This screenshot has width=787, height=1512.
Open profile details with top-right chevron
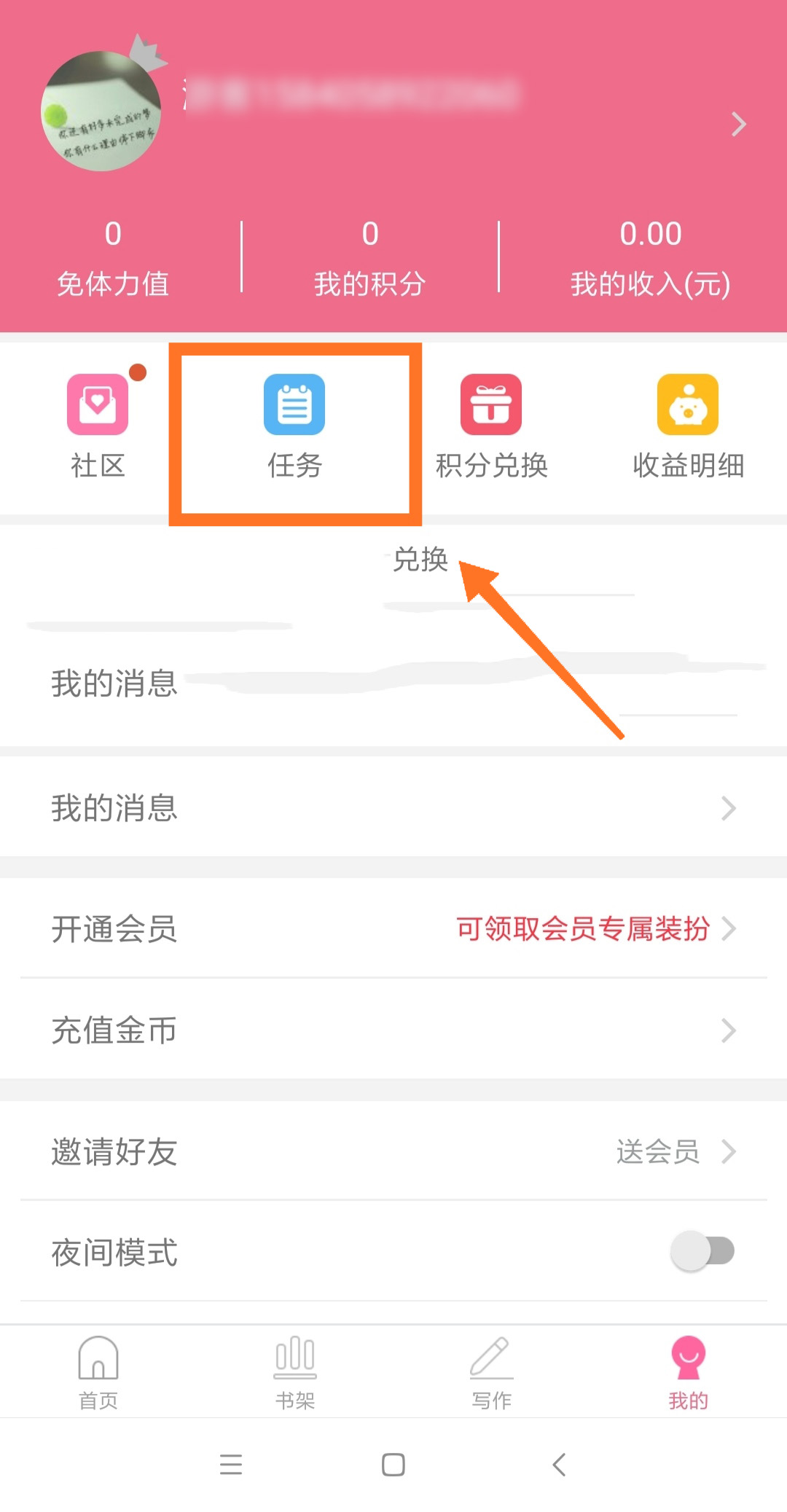pos(738,125)
